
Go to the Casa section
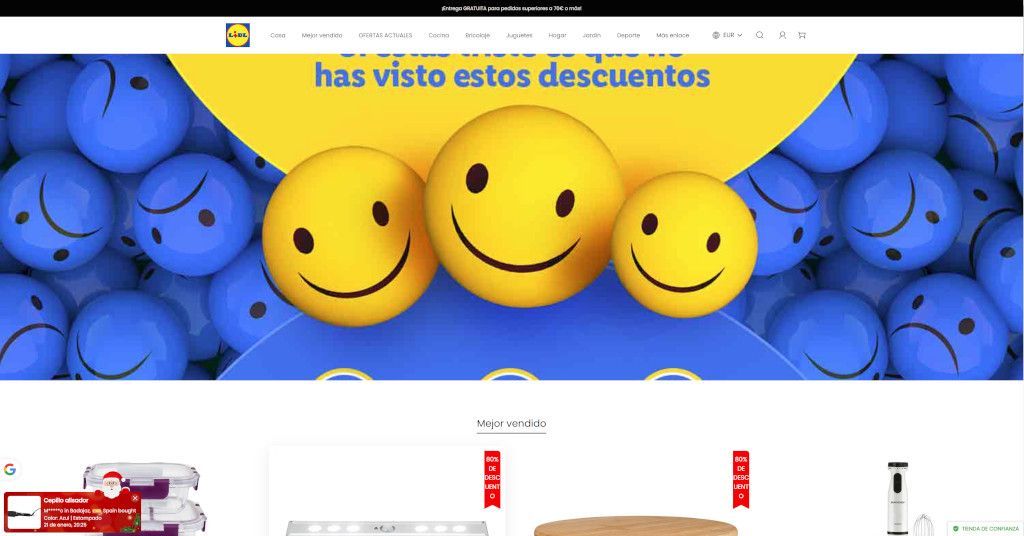point(277,35)
